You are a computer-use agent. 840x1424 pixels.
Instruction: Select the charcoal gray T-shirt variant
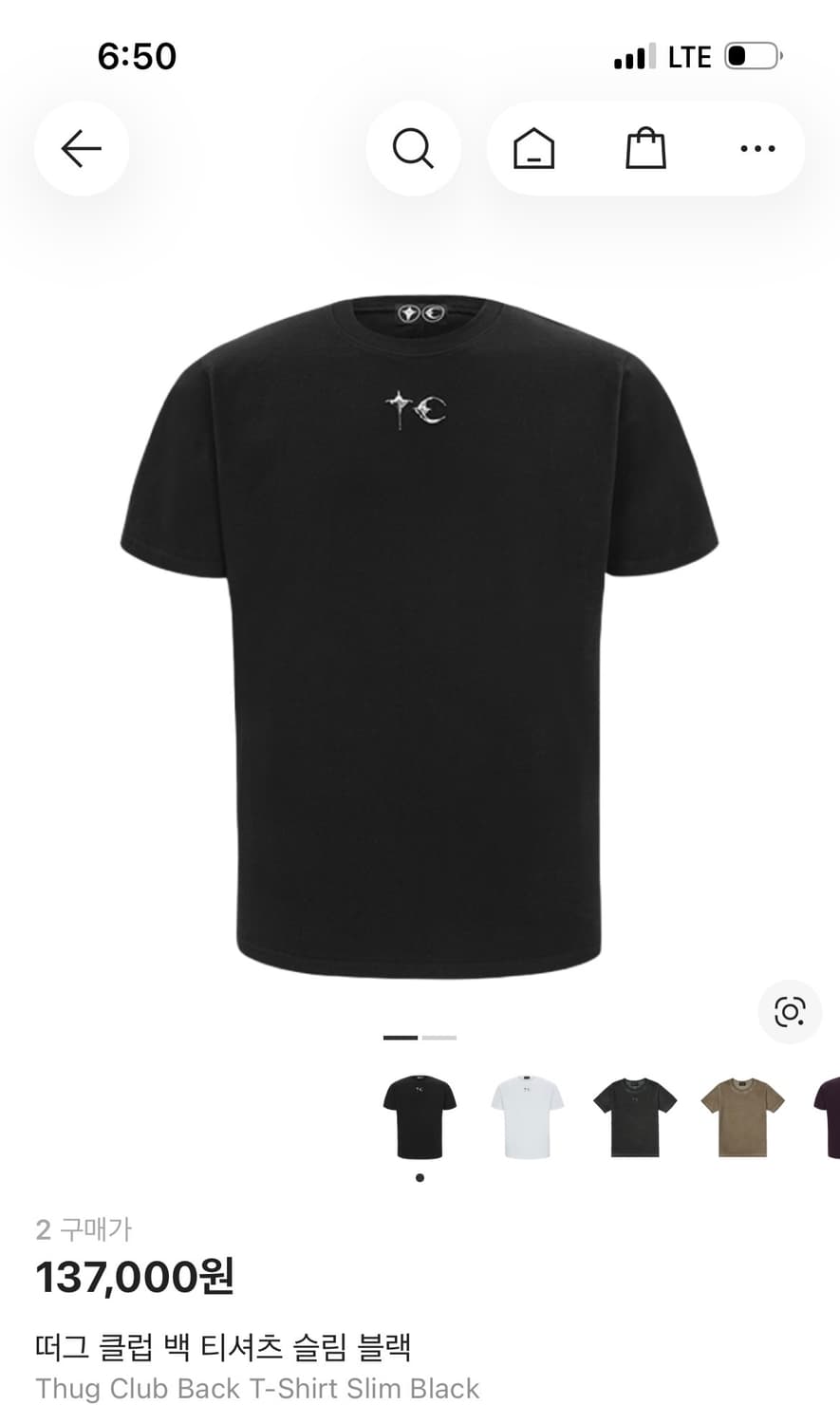[x=635, y=1116]
